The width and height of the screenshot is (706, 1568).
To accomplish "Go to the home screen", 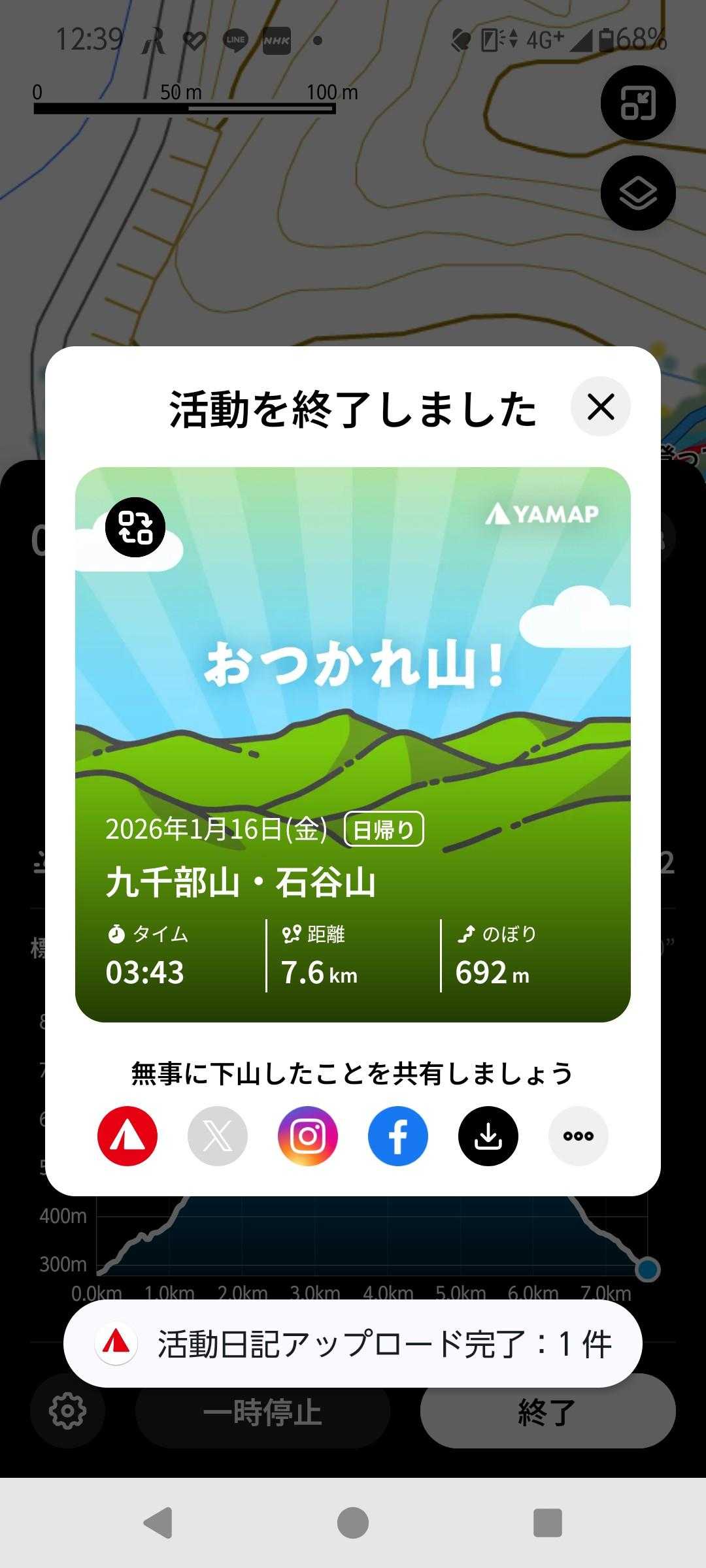I will click(x=353, y=1523).
